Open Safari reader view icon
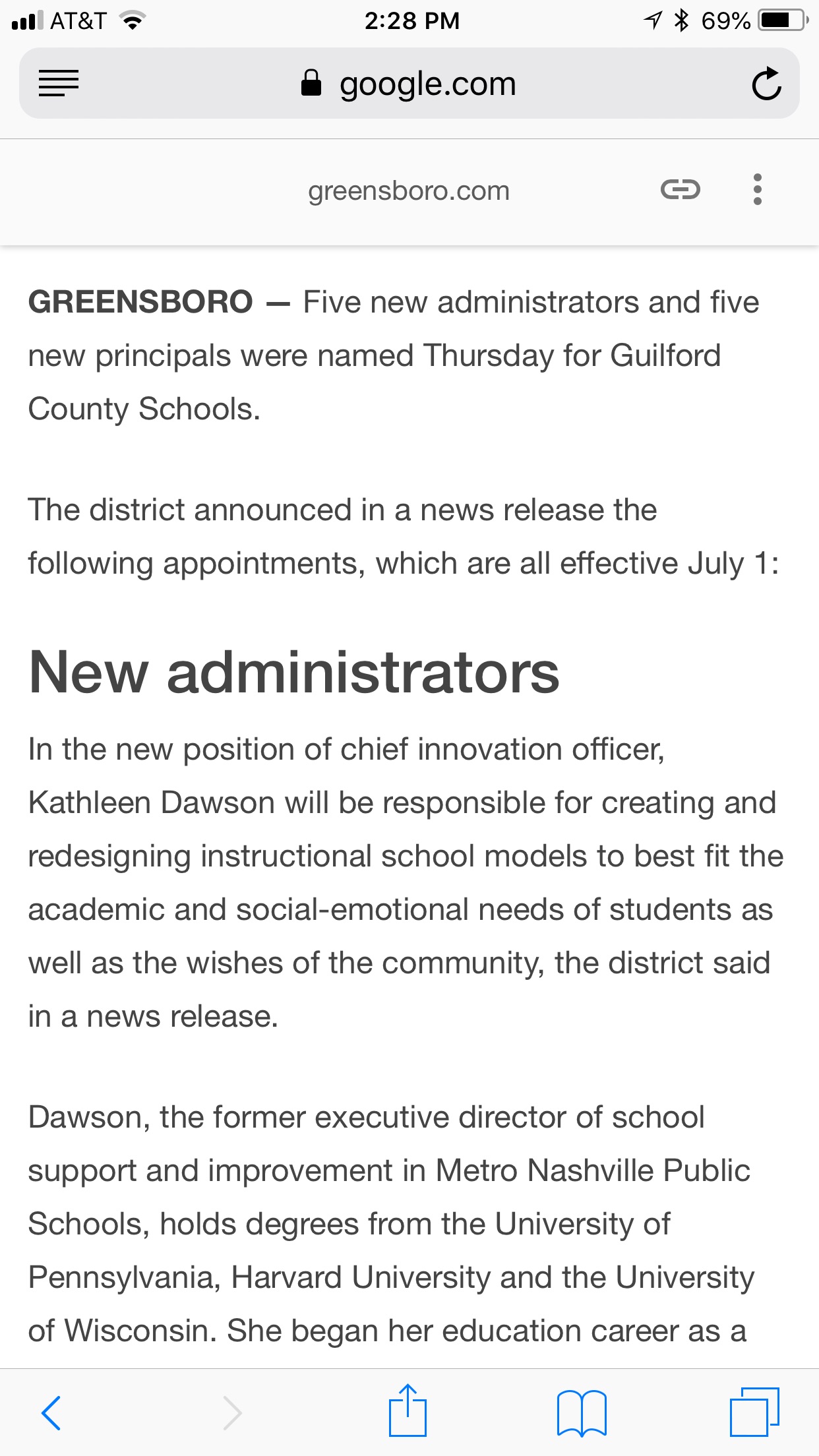The height and width of the screenshot is (1456, 819). tap(59, 84)
